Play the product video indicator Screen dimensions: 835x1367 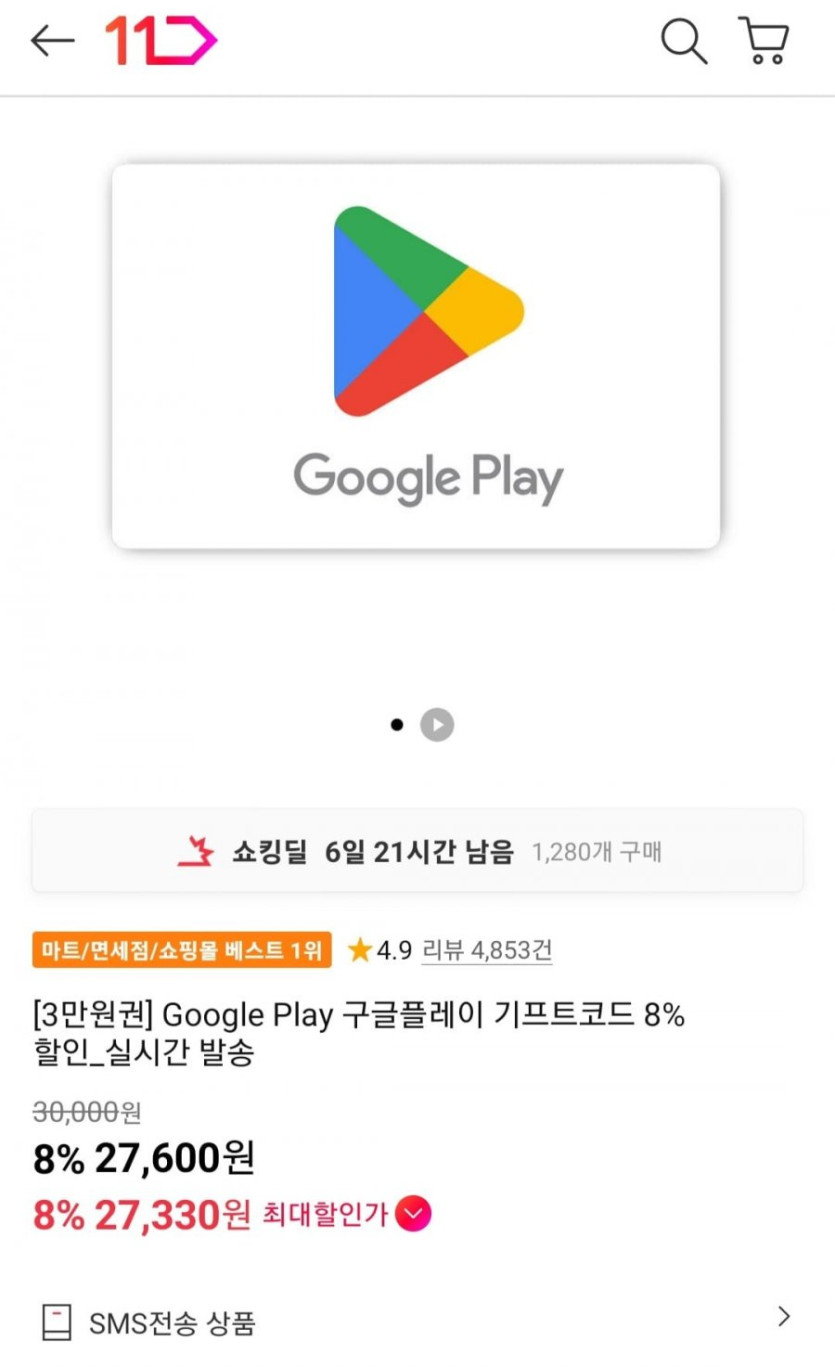click(437, 725)
